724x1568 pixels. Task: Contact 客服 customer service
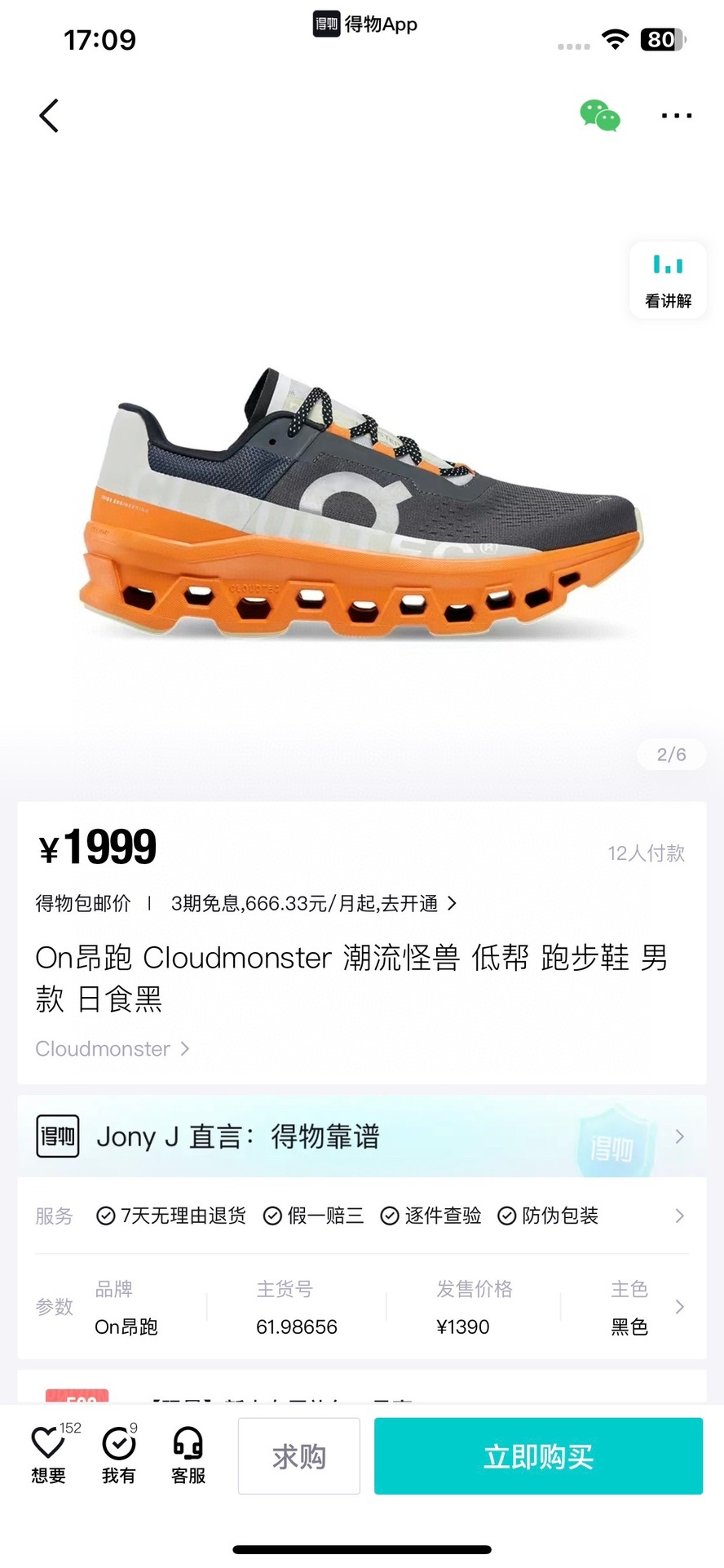[x=188, y=1455]
